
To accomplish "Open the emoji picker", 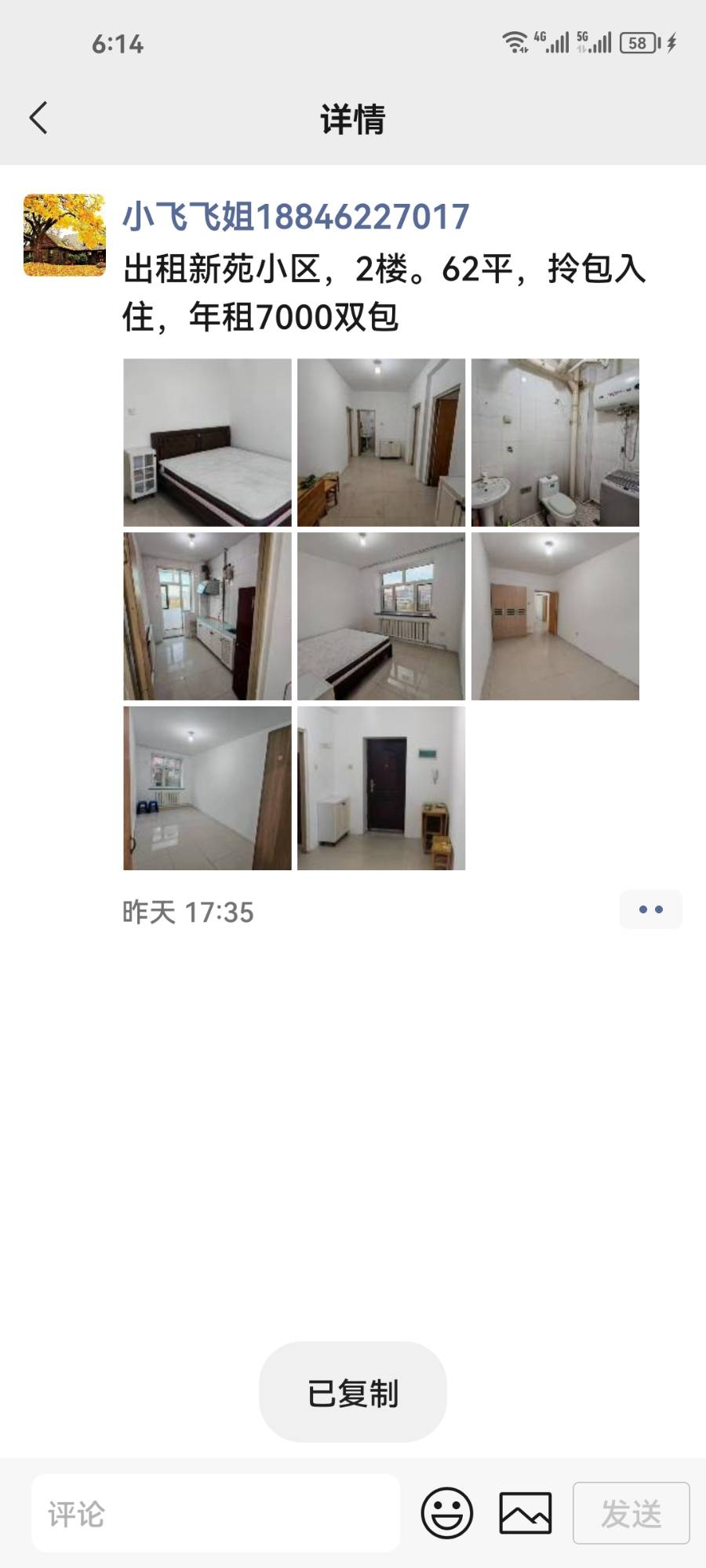I will pos(447,1513).
